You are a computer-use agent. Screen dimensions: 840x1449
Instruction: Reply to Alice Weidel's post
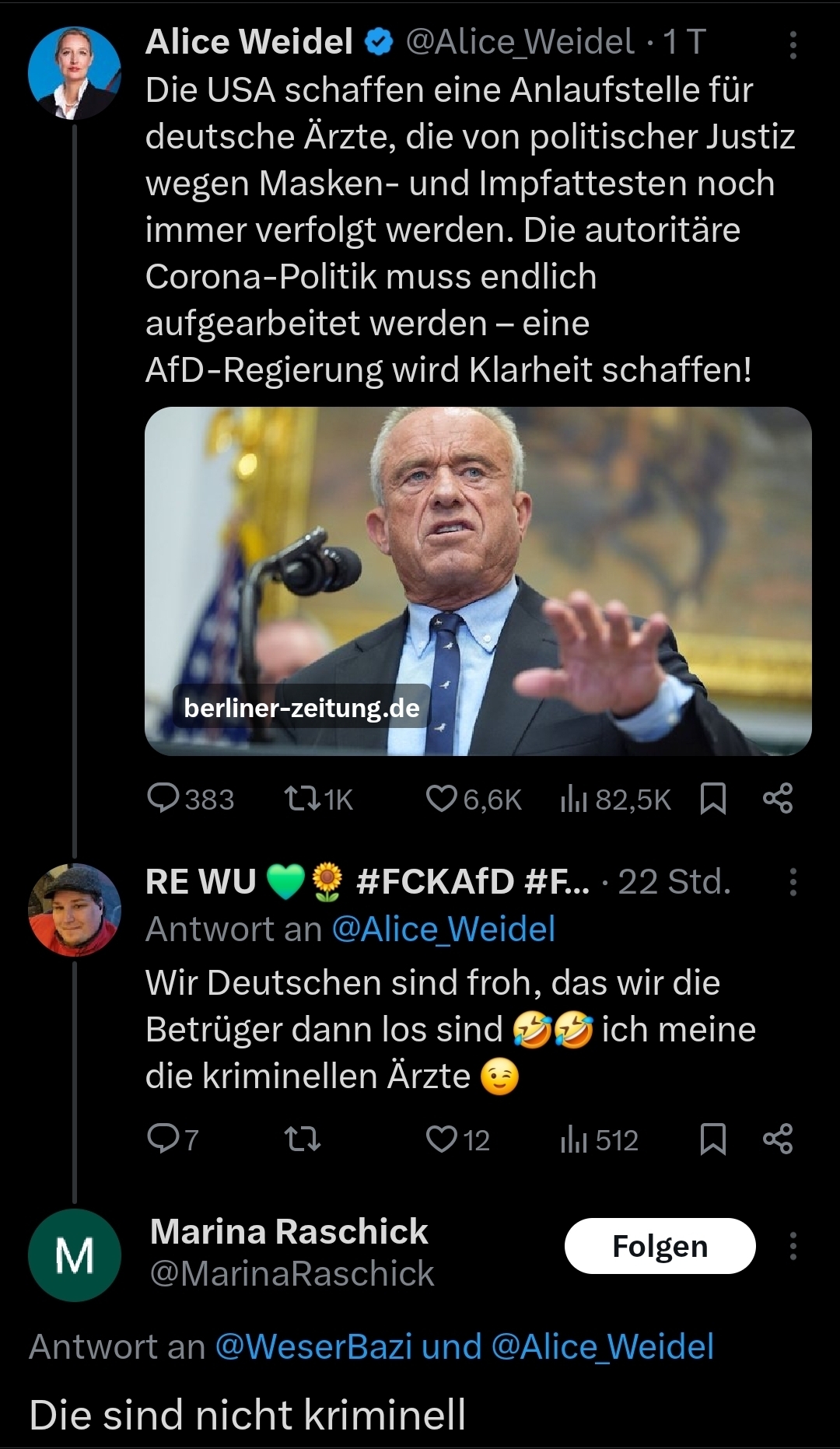163,799
